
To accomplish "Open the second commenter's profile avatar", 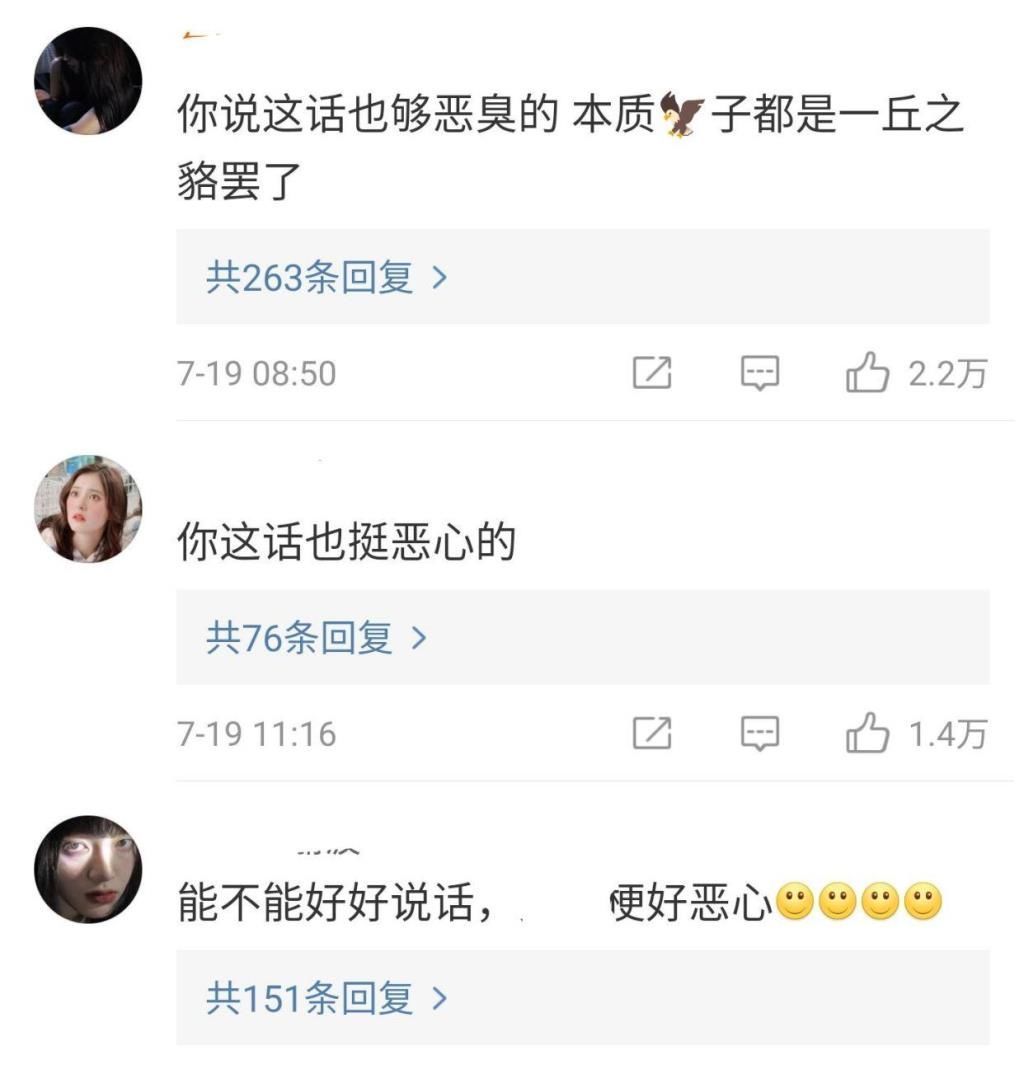I will coord(86,508).
